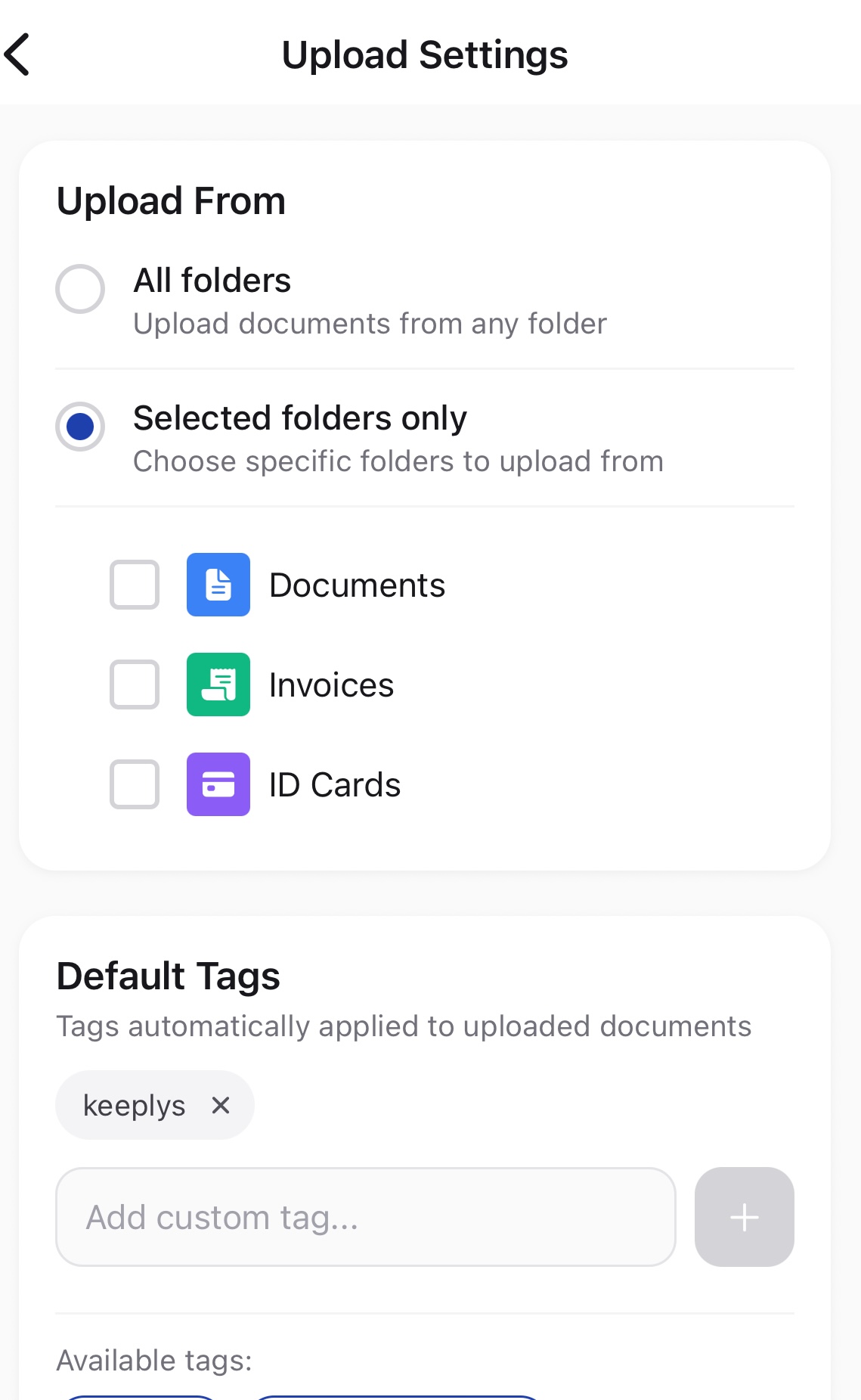Select the All folders option
This screenshot has width=861, height=1400.
pyautogui.click(x=80, y=289)
